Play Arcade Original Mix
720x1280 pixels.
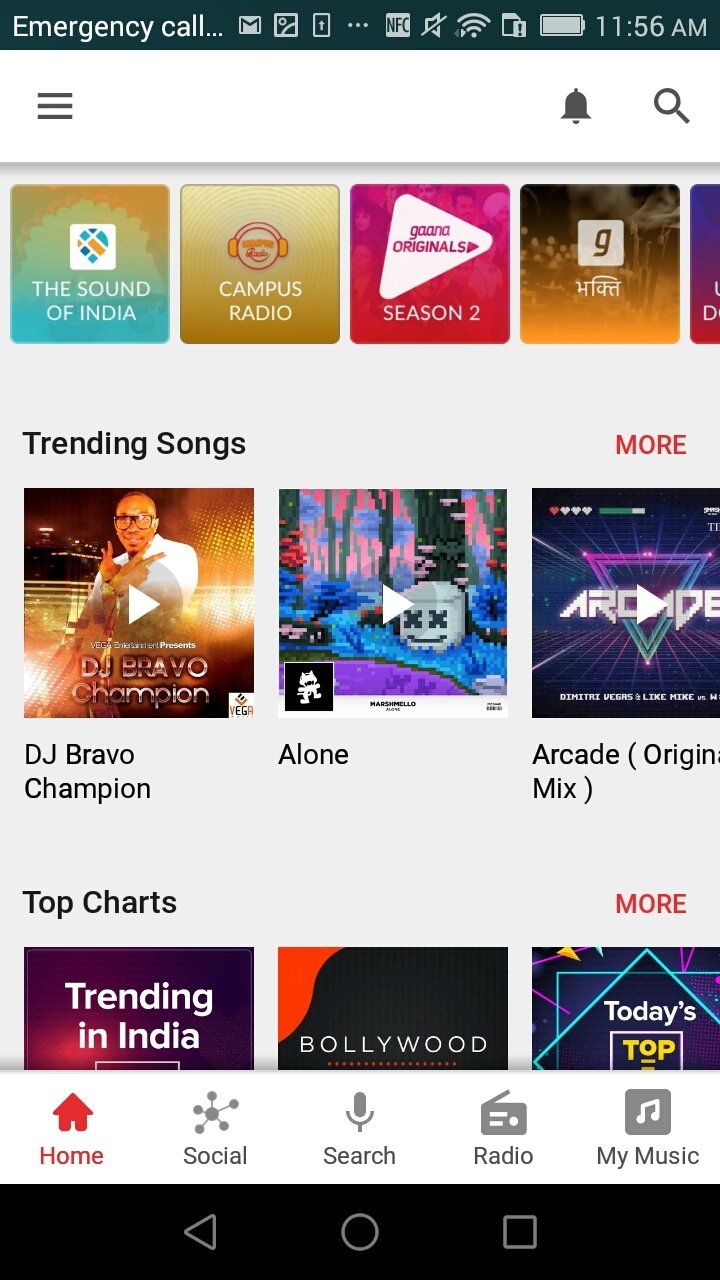pyautogui.click(x=646, y=602)
